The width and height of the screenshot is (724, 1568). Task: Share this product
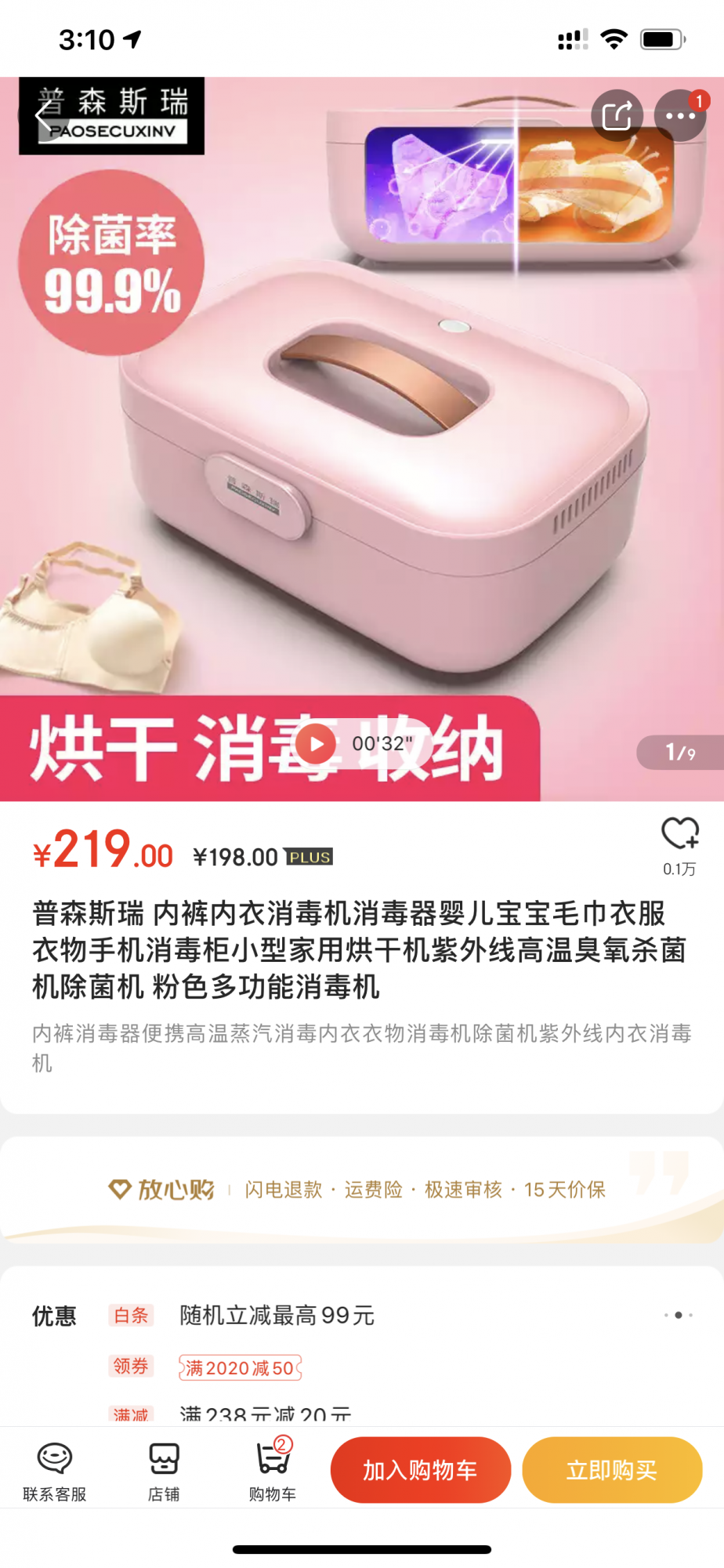click(x=617, y=116)
